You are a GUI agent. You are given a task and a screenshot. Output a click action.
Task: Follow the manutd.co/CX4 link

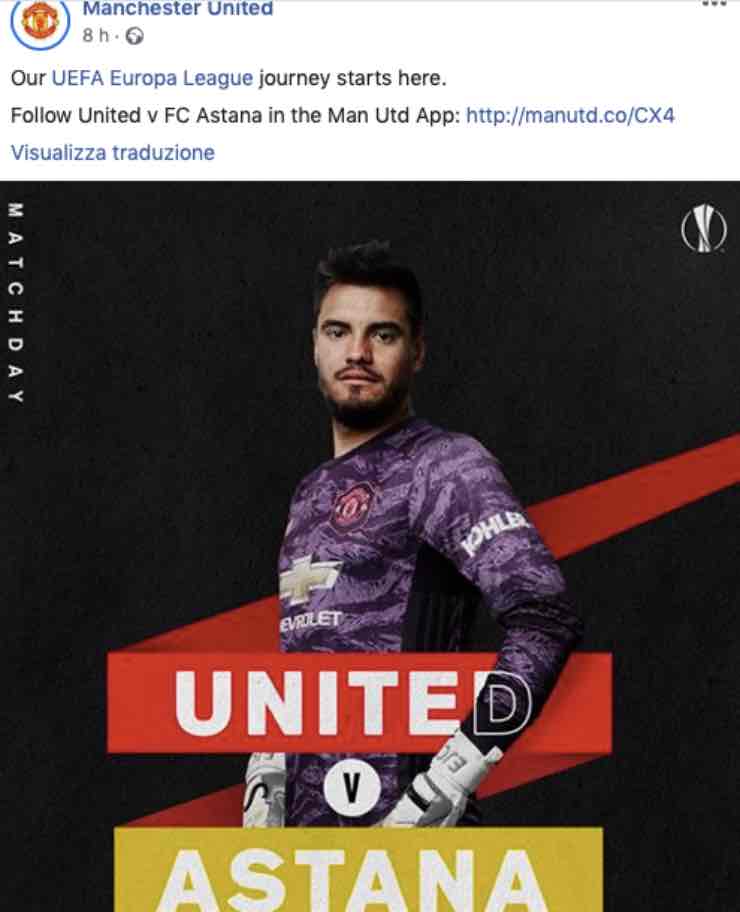coord(570,115)
